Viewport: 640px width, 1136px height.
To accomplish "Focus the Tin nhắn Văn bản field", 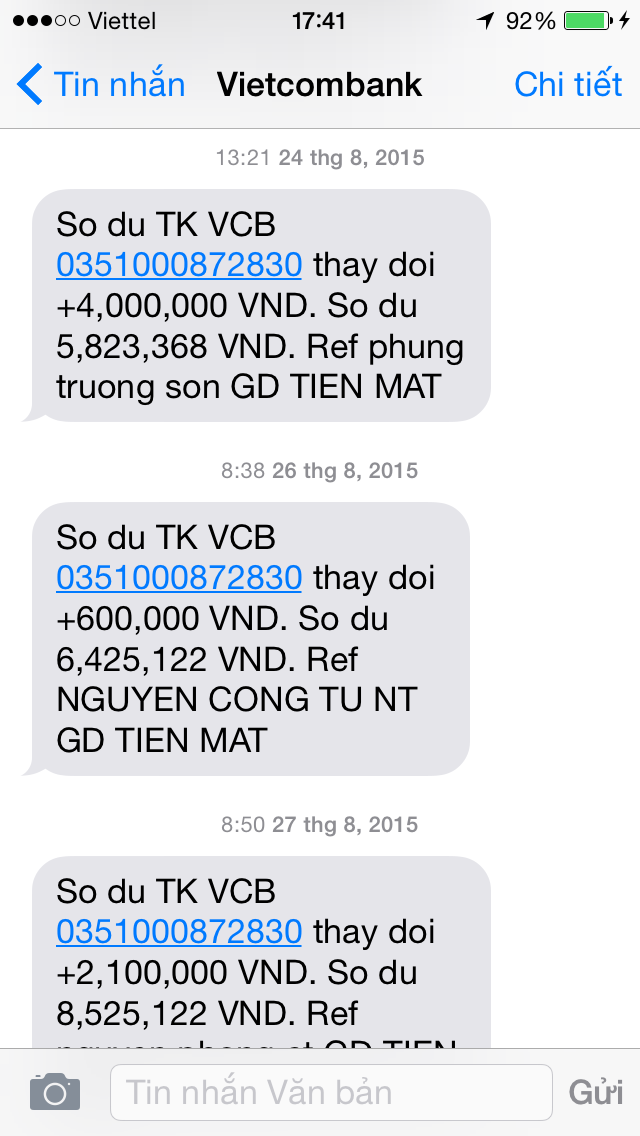I will point(331,1092).
